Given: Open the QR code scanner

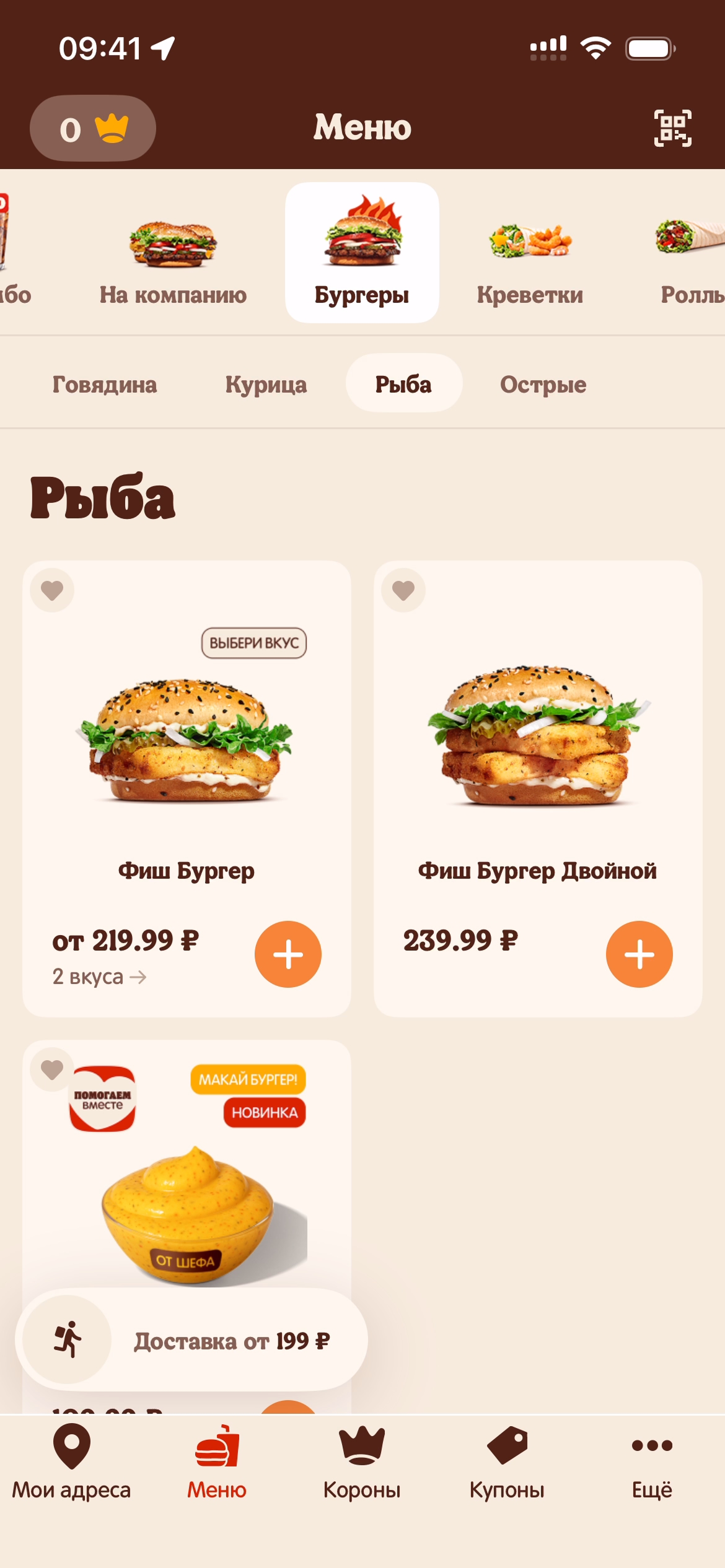Looking at the screenshot, I should tap(672, 128).
